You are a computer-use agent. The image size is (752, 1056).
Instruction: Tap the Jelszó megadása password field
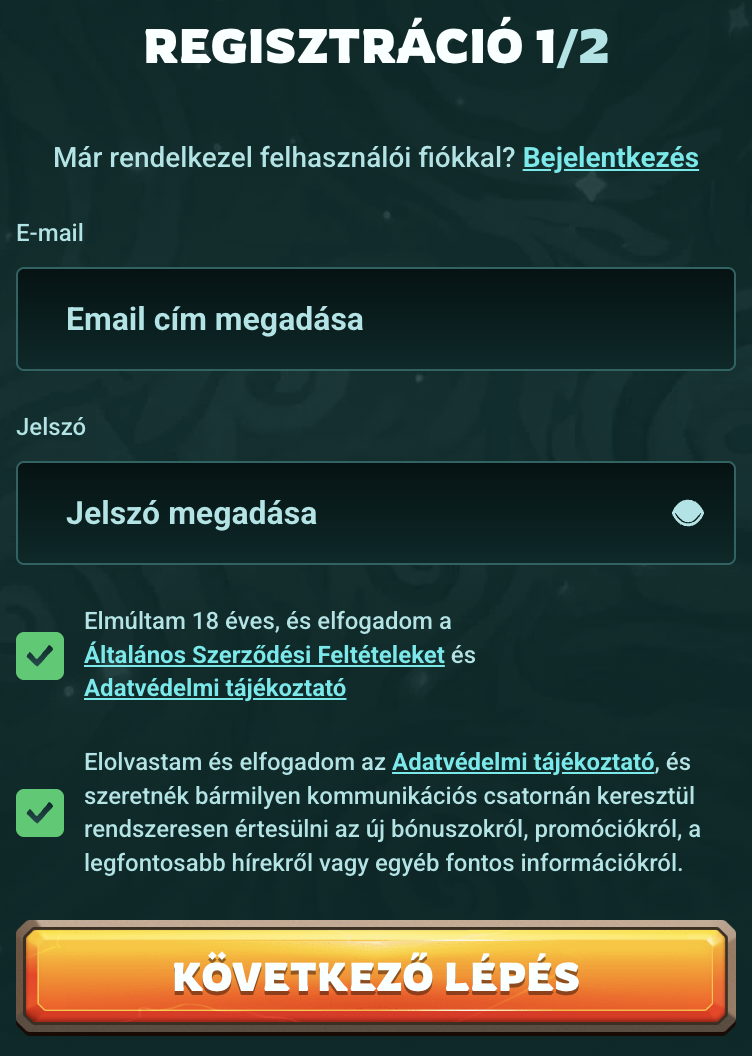coord(340,514)
